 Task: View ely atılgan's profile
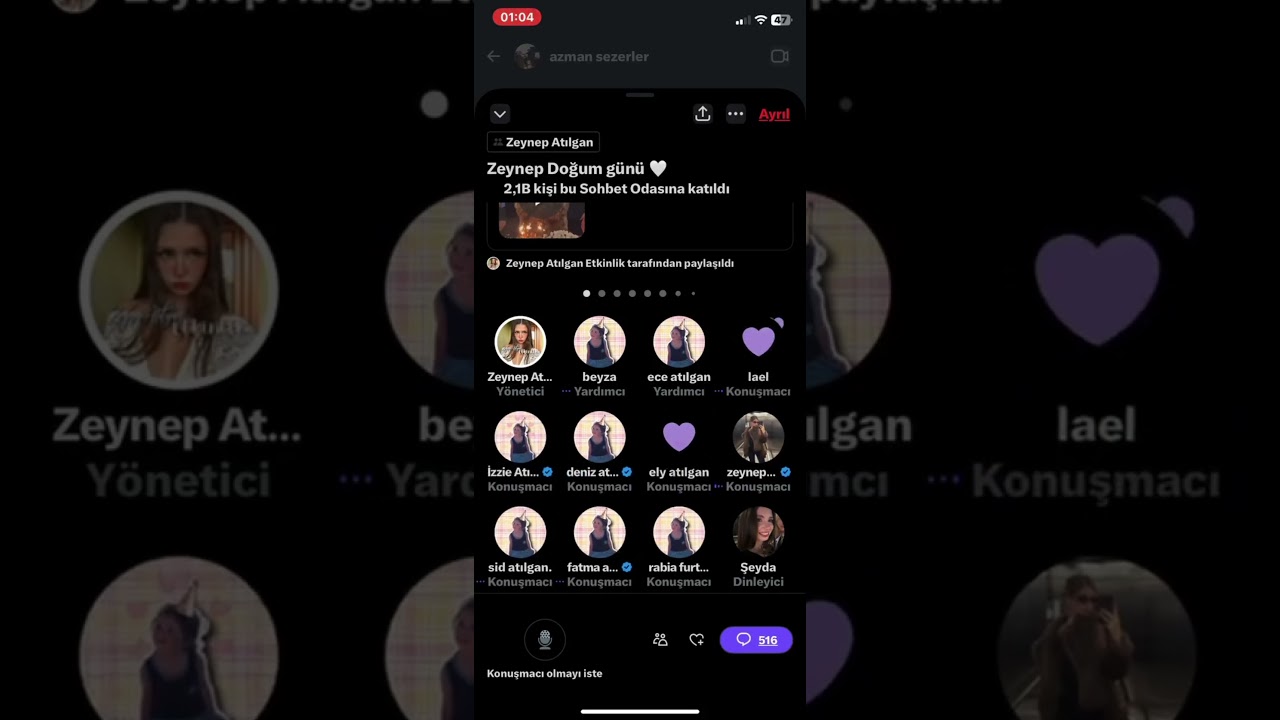tap(678, 437)
